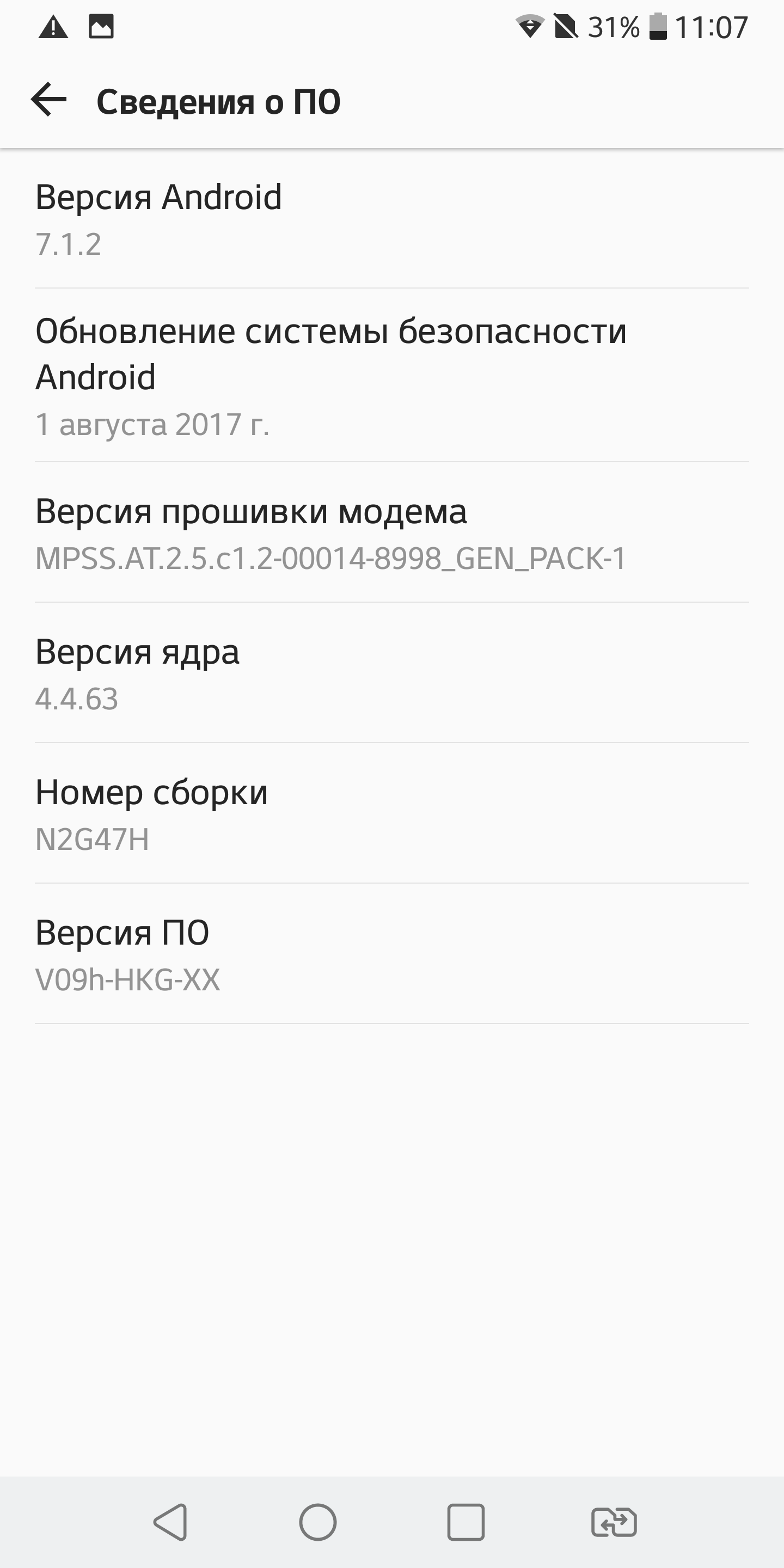Tap the SIM switch navigation icon
Image resolution: width=784 pixels, height=1568 pixels.
tap(614, 1522)
